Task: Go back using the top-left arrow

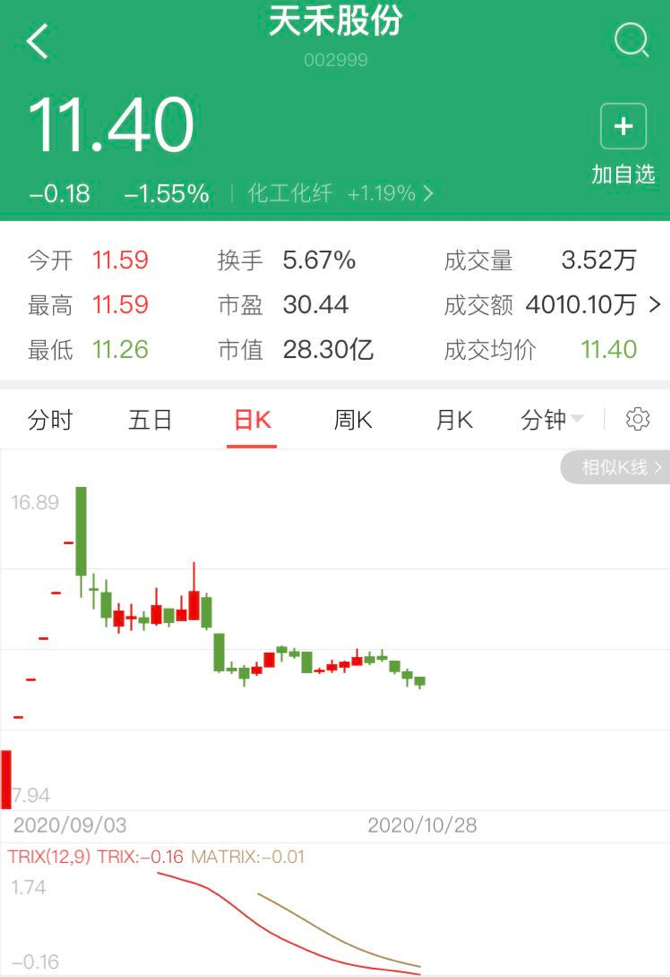Action: point(38,42)
